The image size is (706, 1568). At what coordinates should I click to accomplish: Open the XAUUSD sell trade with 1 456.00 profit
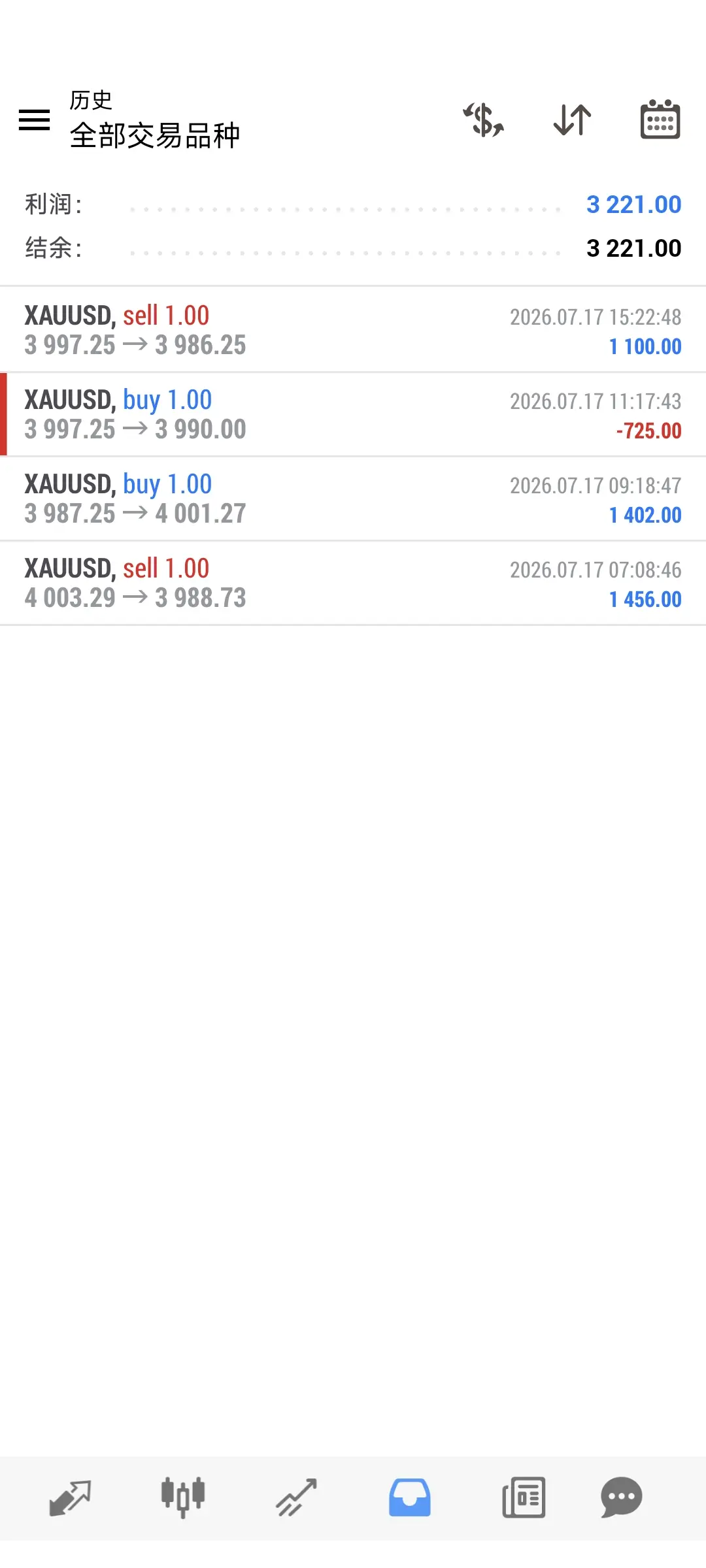tap(353, 583)
